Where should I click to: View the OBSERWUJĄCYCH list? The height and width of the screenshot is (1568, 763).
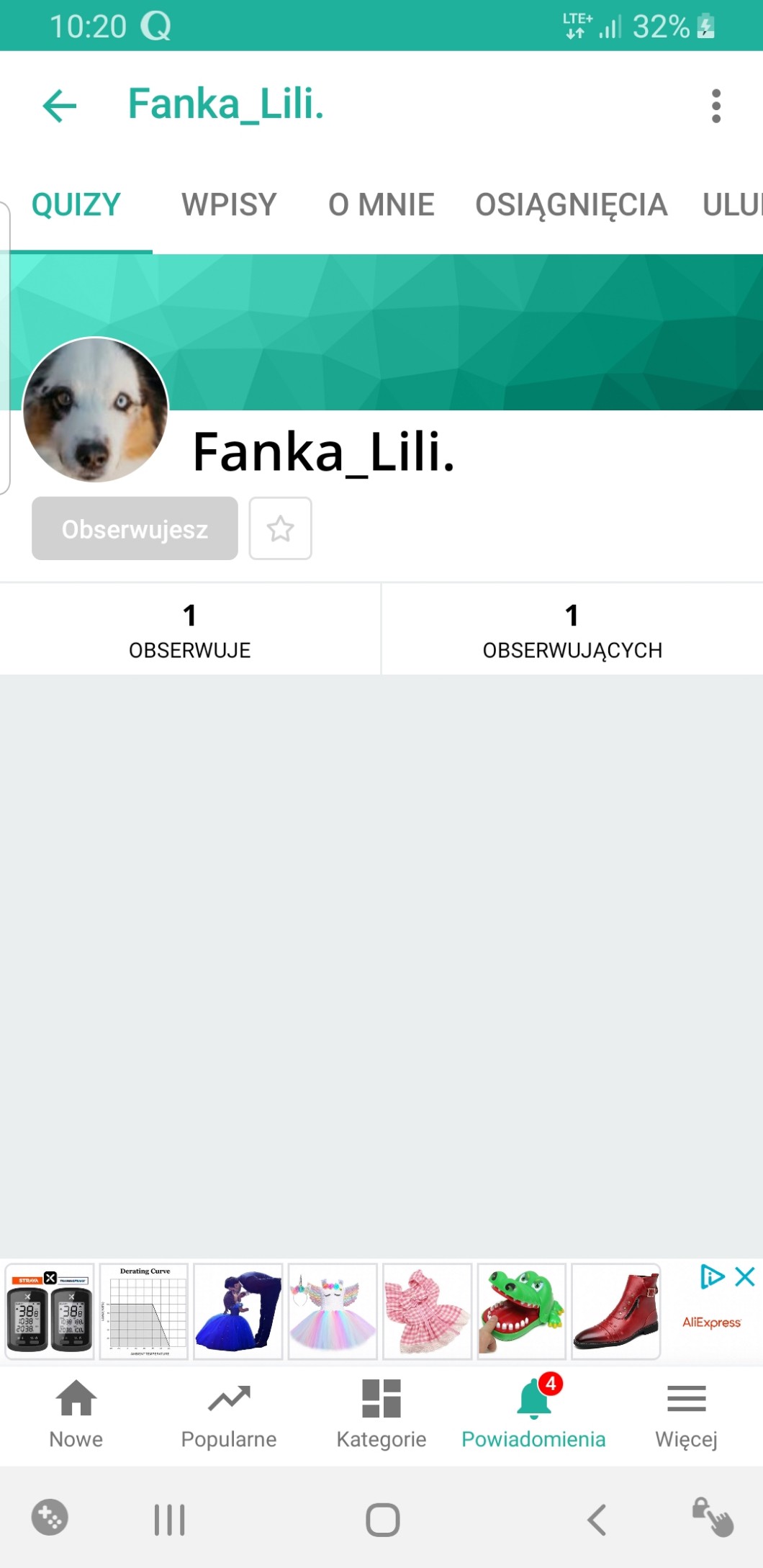[572, 630]
